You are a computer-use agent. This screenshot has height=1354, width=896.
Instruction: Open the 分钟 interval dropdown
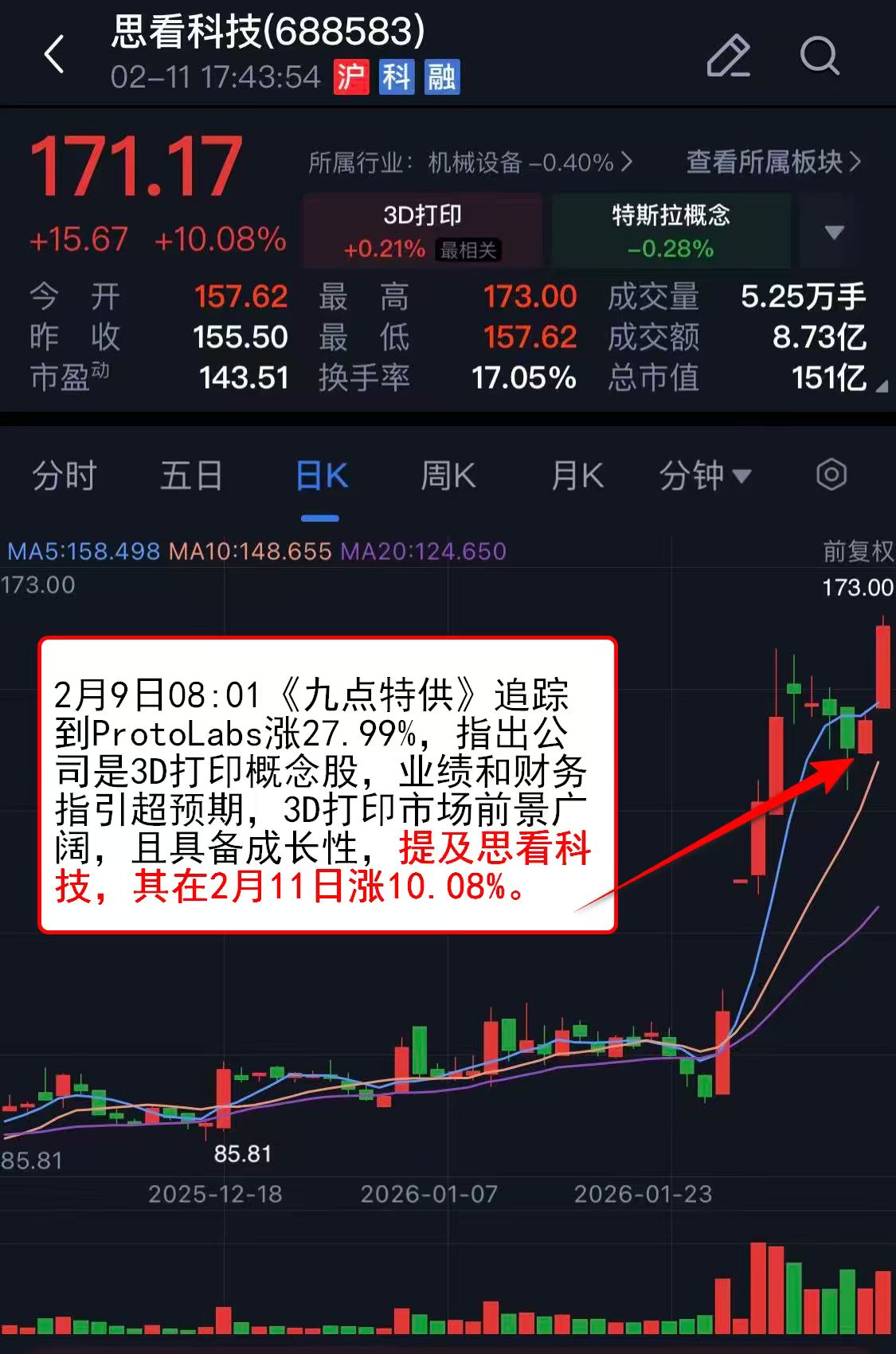(x=704, y=476)
